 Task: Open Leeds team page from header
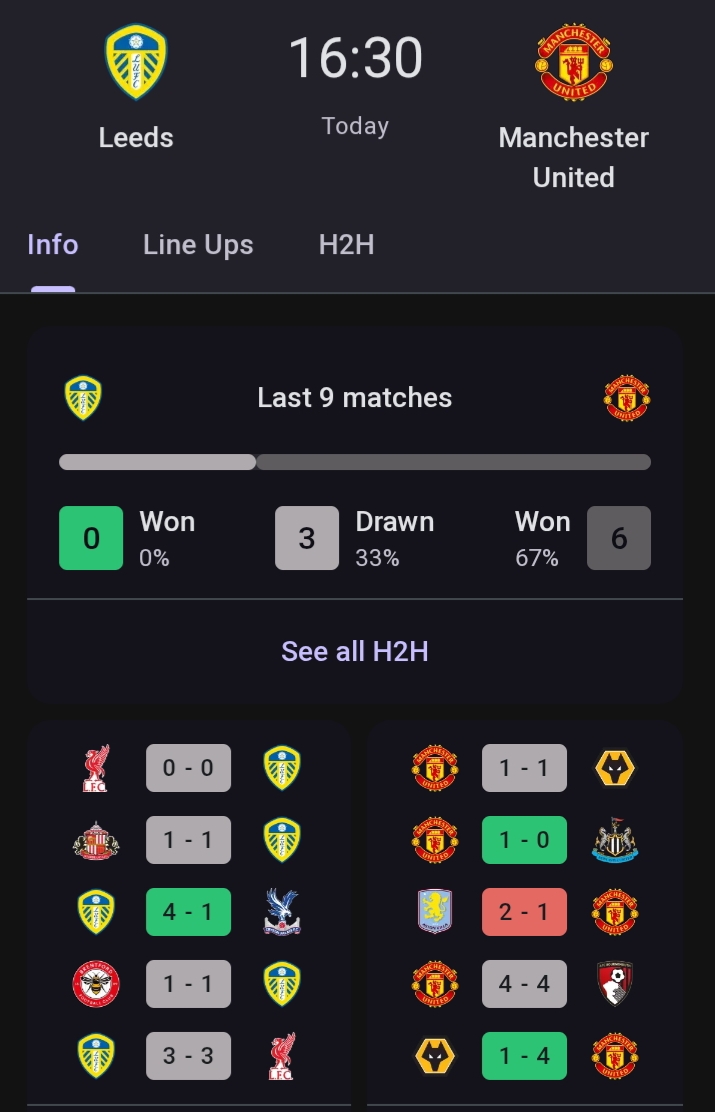[x=136, y=88]
